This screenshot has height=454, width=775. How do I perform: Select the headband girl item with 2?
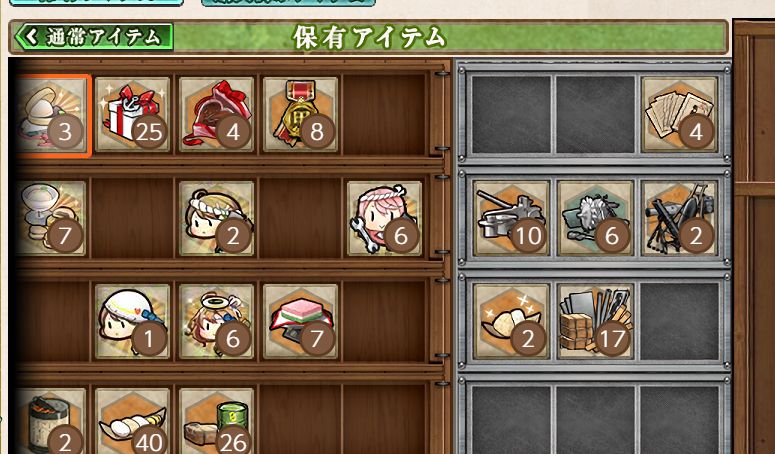click(216, 218)
